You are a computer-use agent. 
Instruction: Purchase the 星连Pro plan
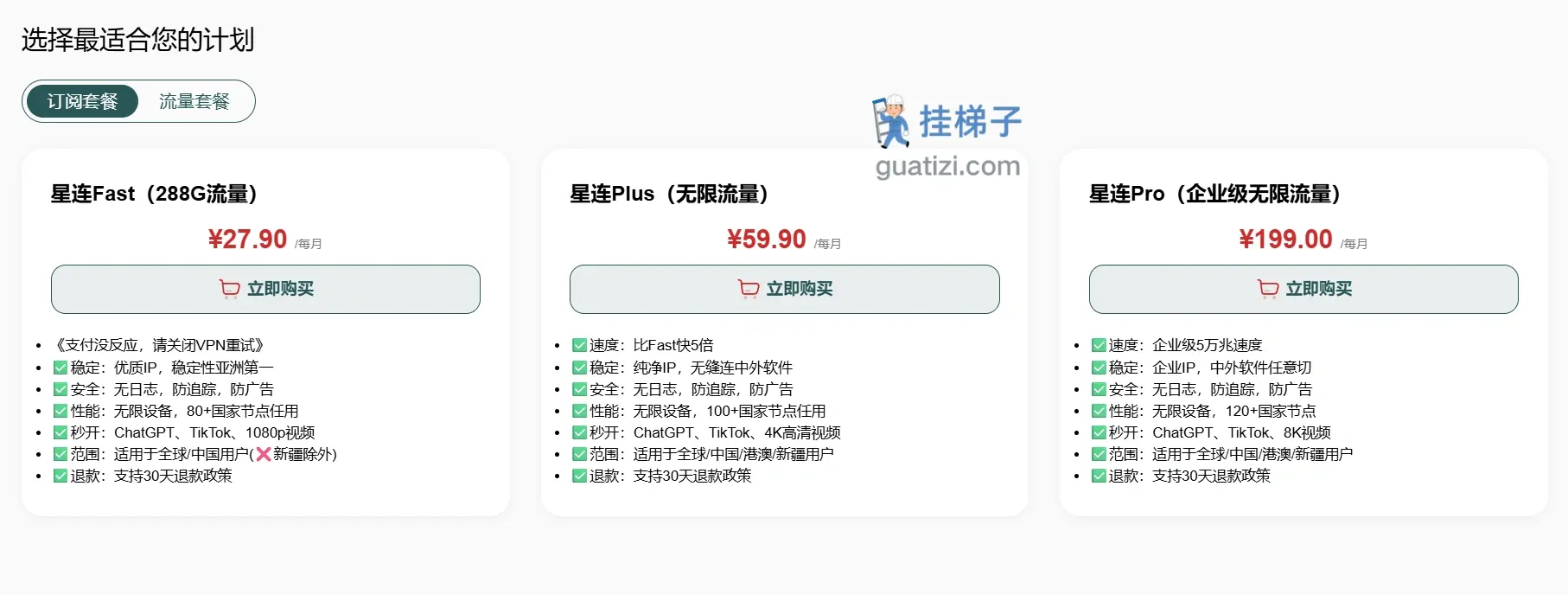(1303, 289)
